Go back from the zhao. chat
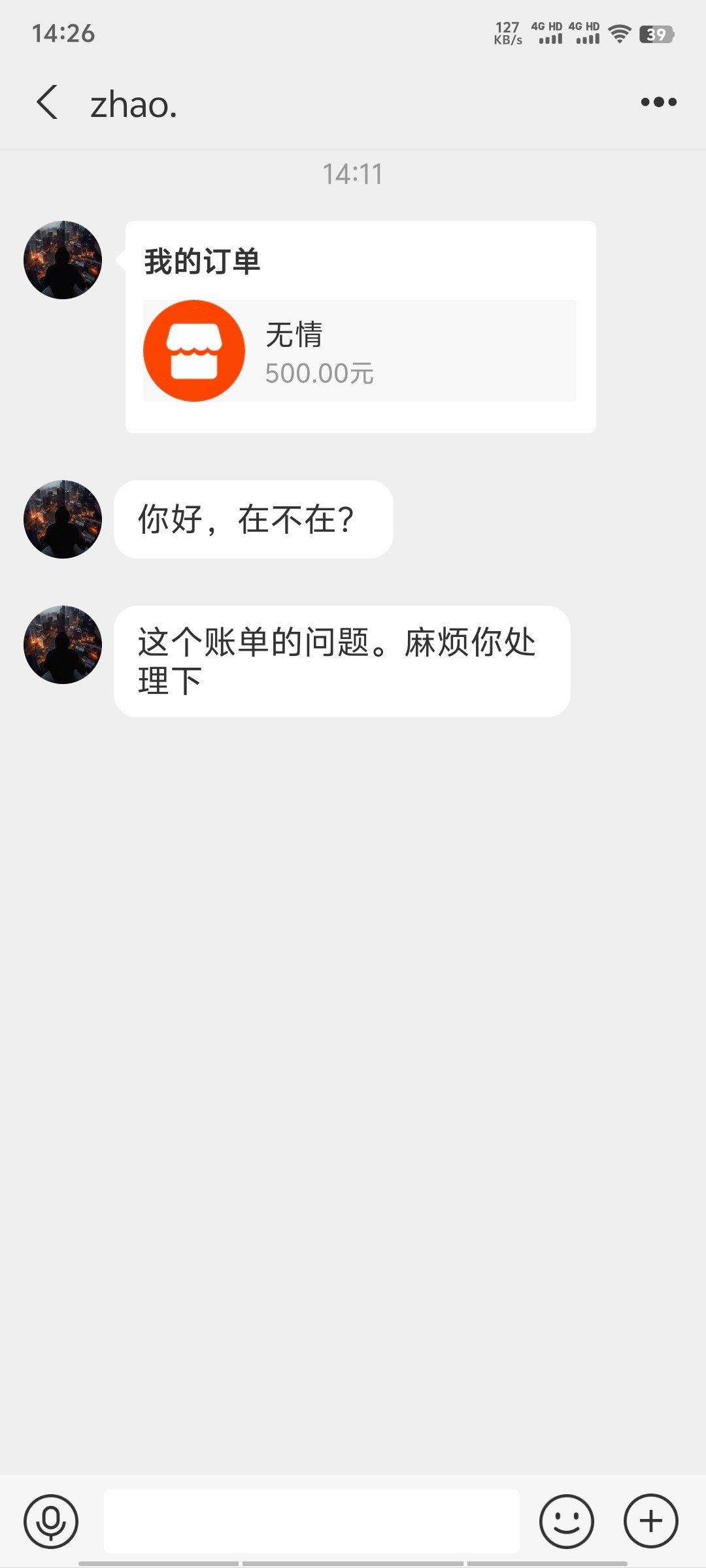The height and width of the screenshot is (1568, 706). click(x=47, y=103)
